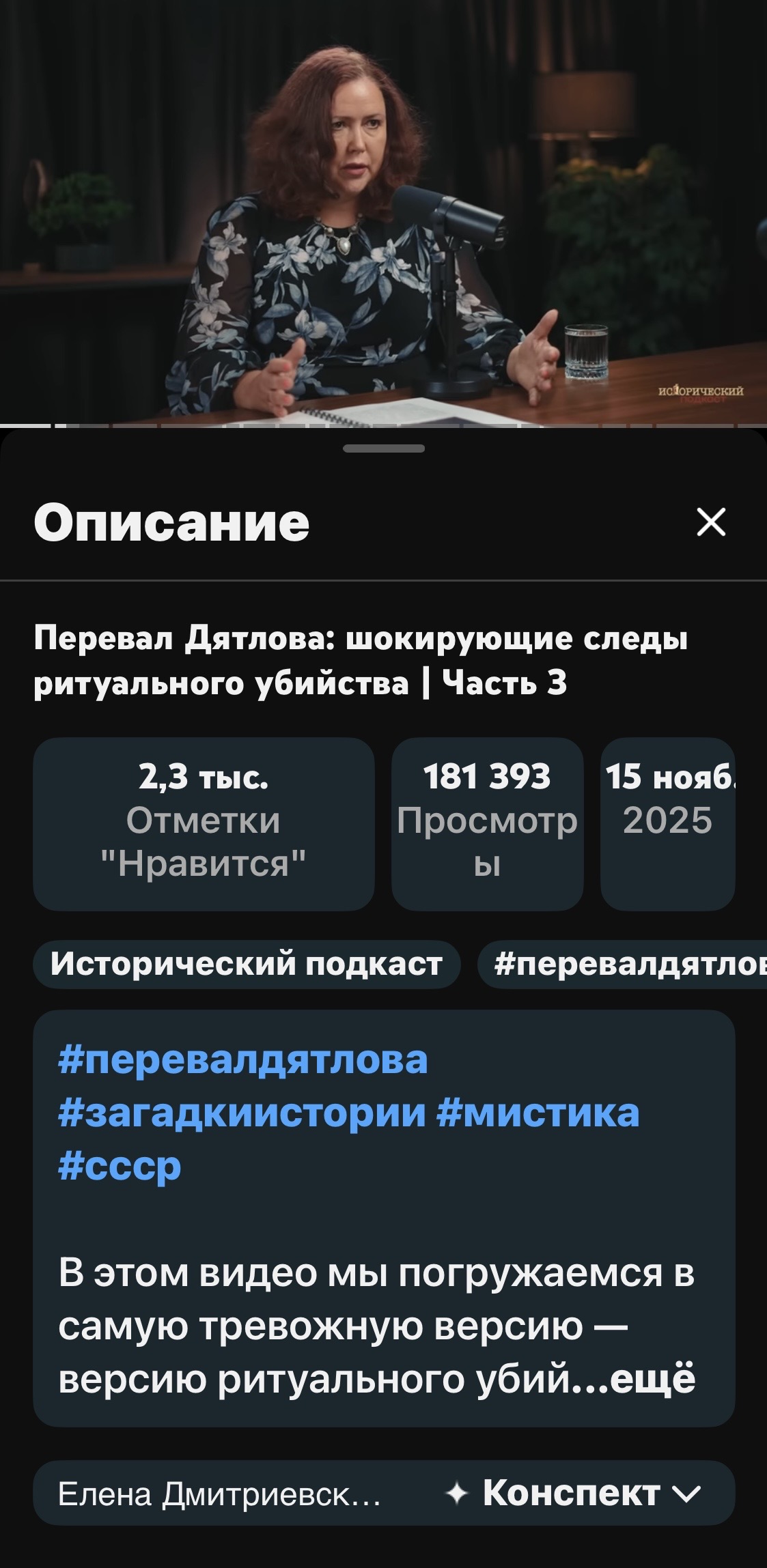
Task: Expand the Конспект summary
Action: (x=574, y=1494)
